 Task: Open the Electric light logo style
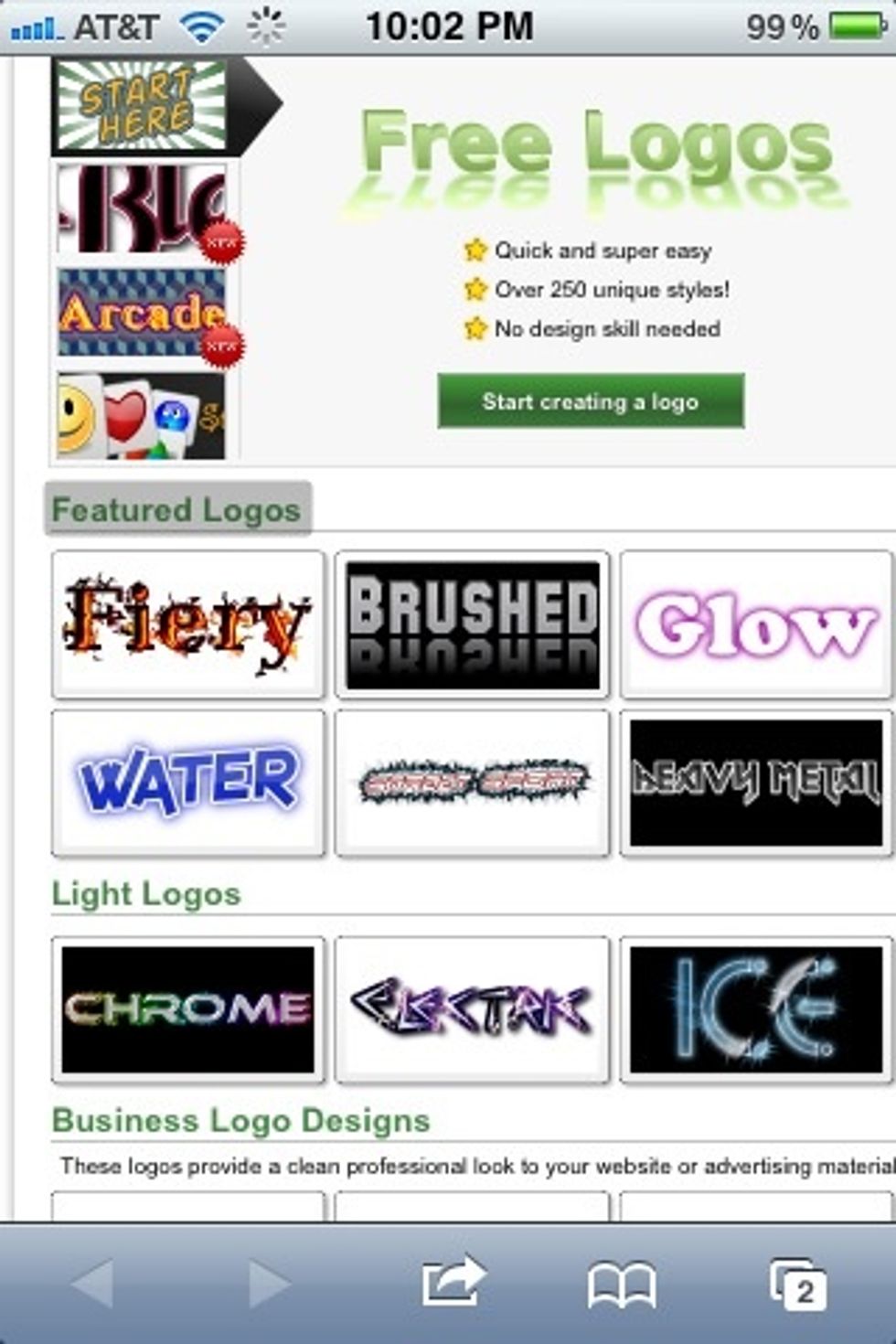[x=472, y=1009]
